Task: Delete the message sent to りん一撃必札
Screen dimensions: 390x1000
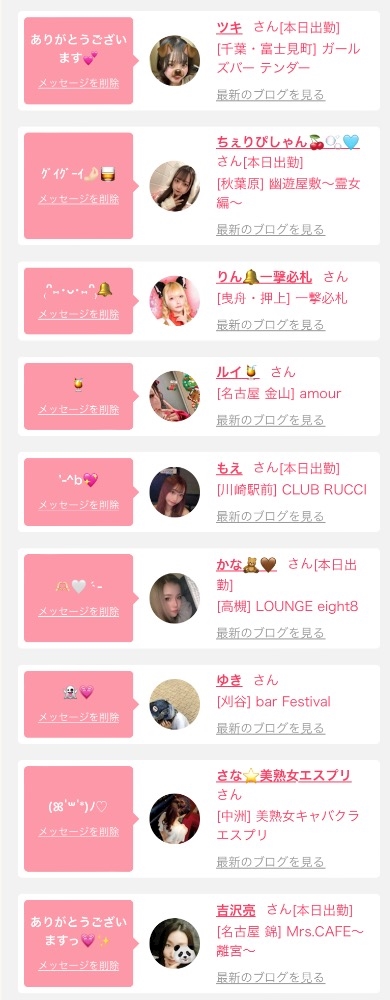Action: pyautogui.click(x=78, y=314)
